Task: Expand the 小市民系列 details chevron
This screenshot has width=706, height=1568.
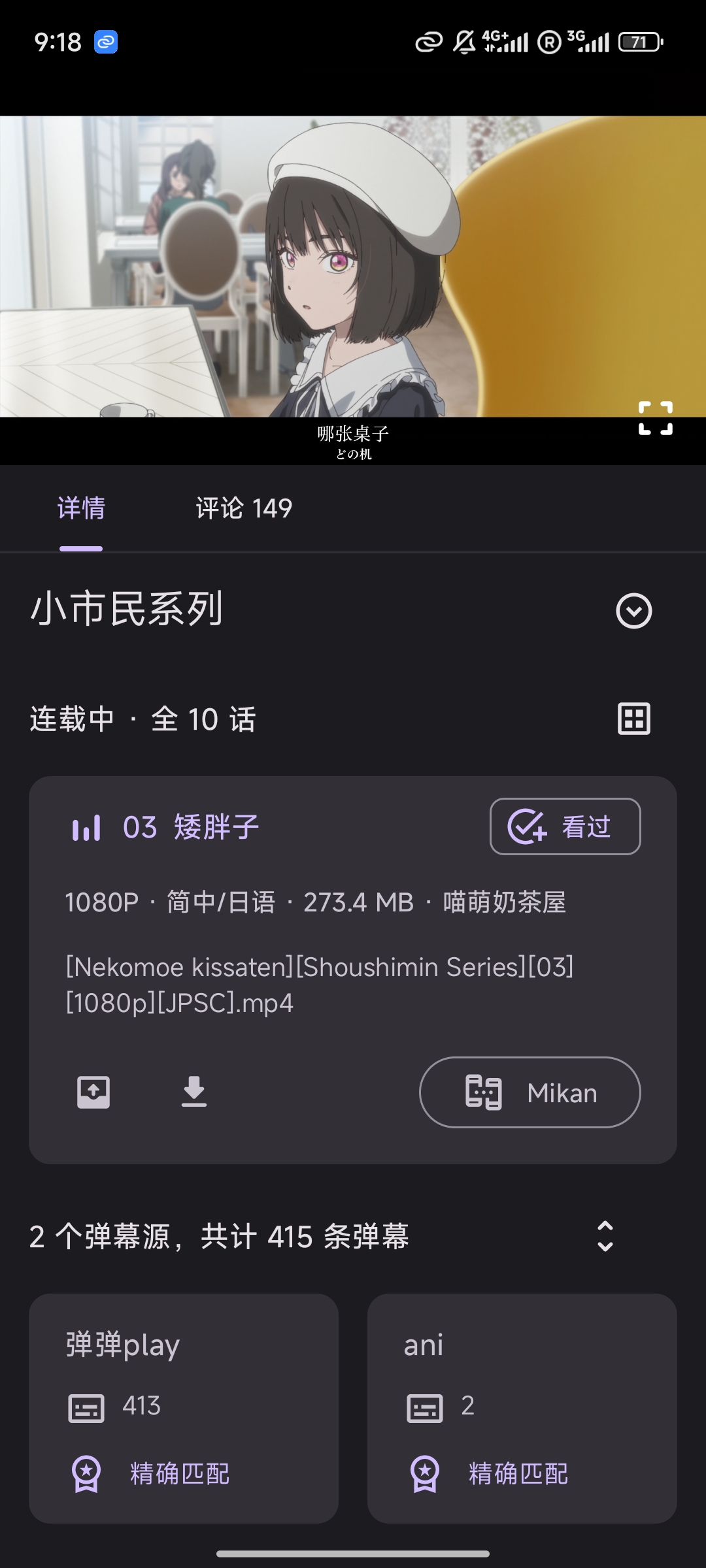Action: 635,612
